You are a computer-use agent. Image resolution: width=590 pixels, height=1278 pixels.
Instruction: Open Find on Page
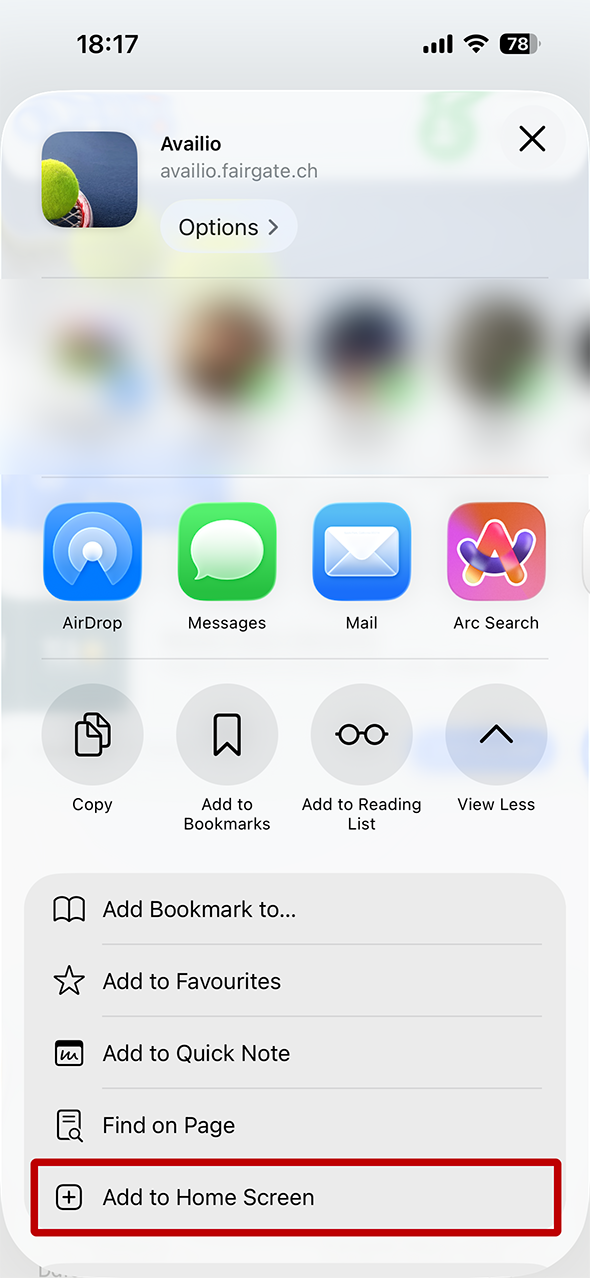pos(295,1125)
